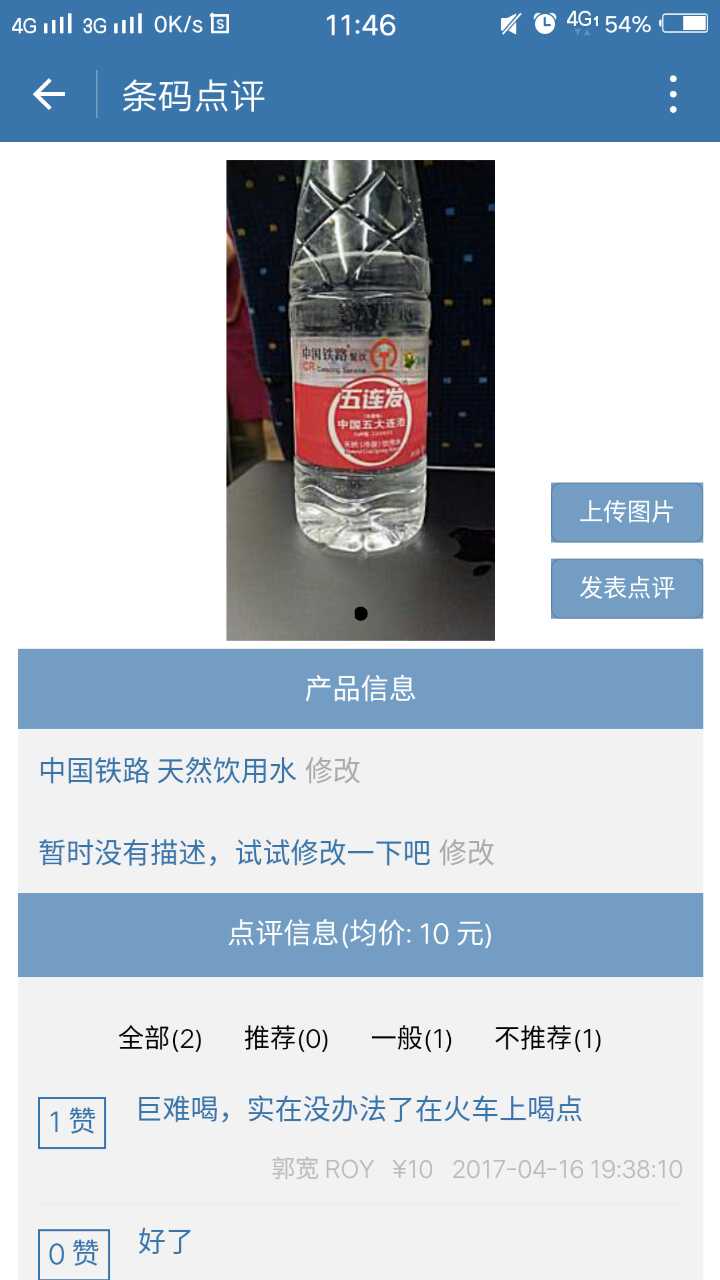
Task: Upvote the 好了 review with 0 赞
Action: (x=73, y=1253)
